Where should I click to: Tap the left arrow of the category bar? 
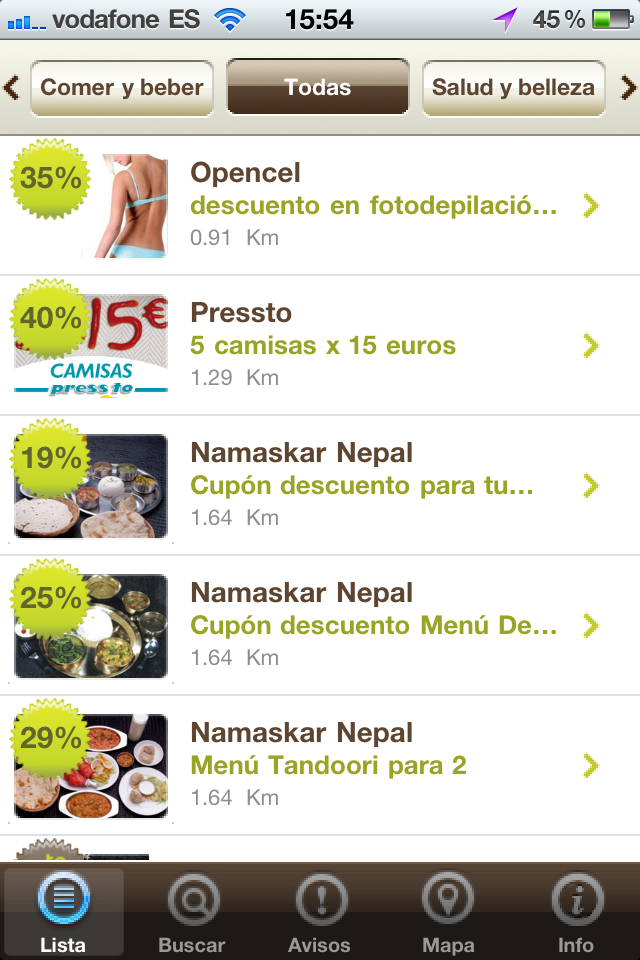(12, 88)
